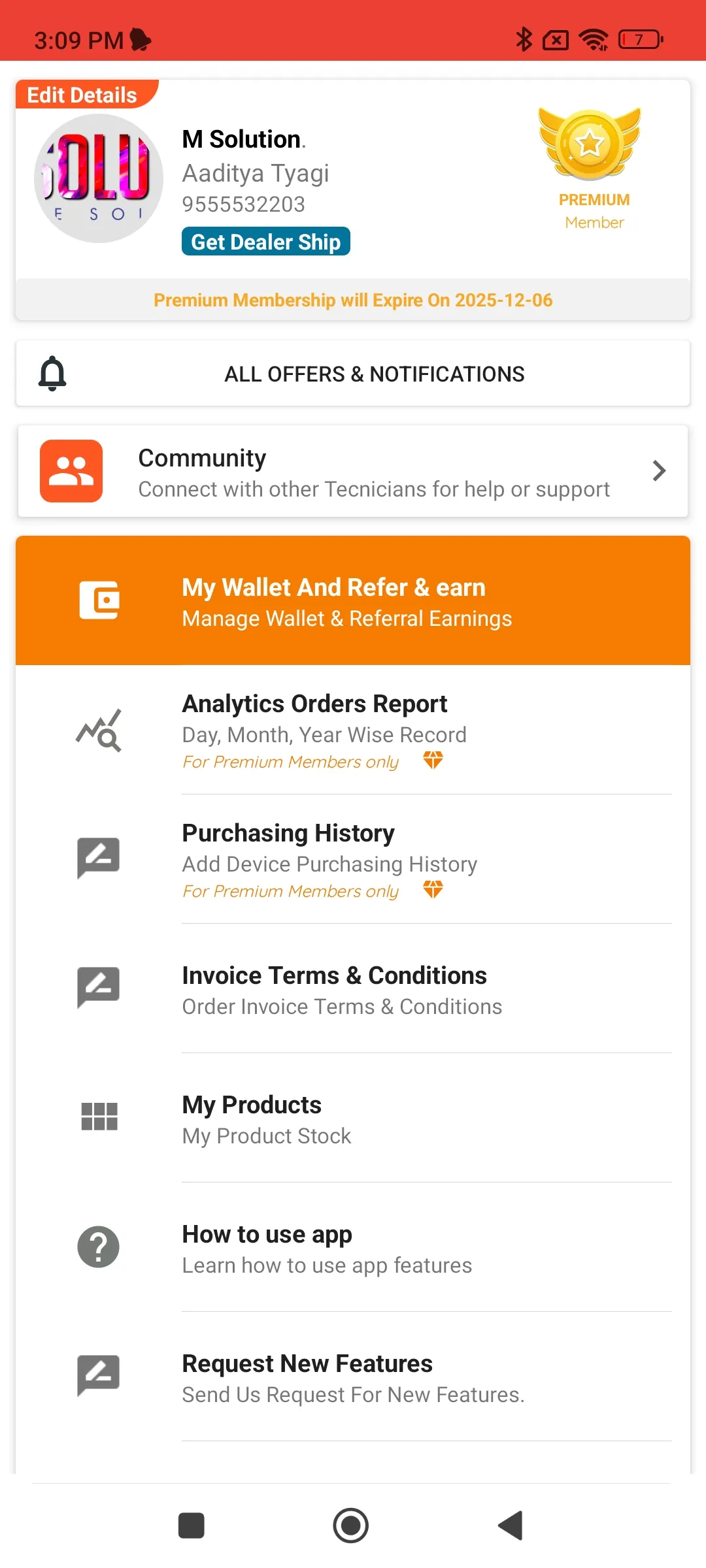Open the wallet icon for Refer & earn

point(99,599)
